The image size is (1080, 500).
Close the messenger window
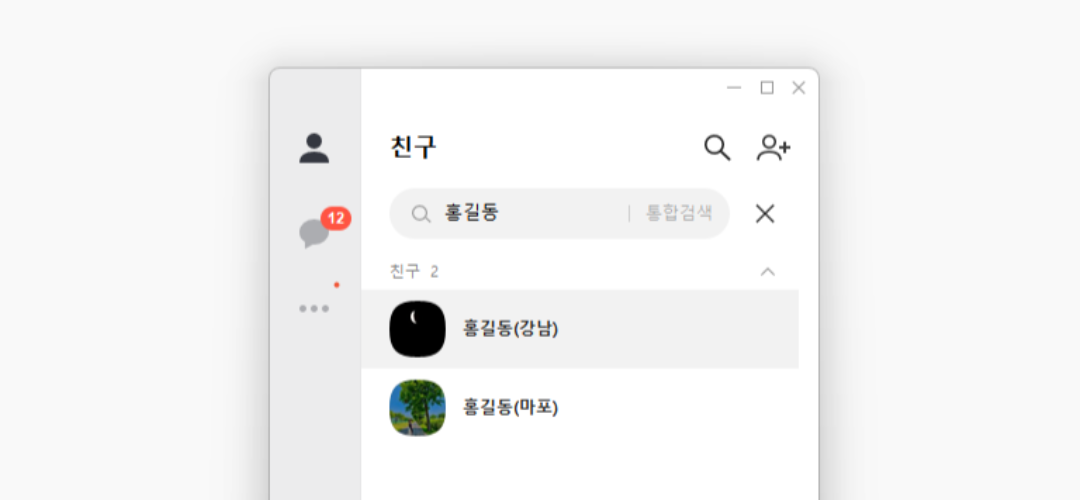(798, 88)
